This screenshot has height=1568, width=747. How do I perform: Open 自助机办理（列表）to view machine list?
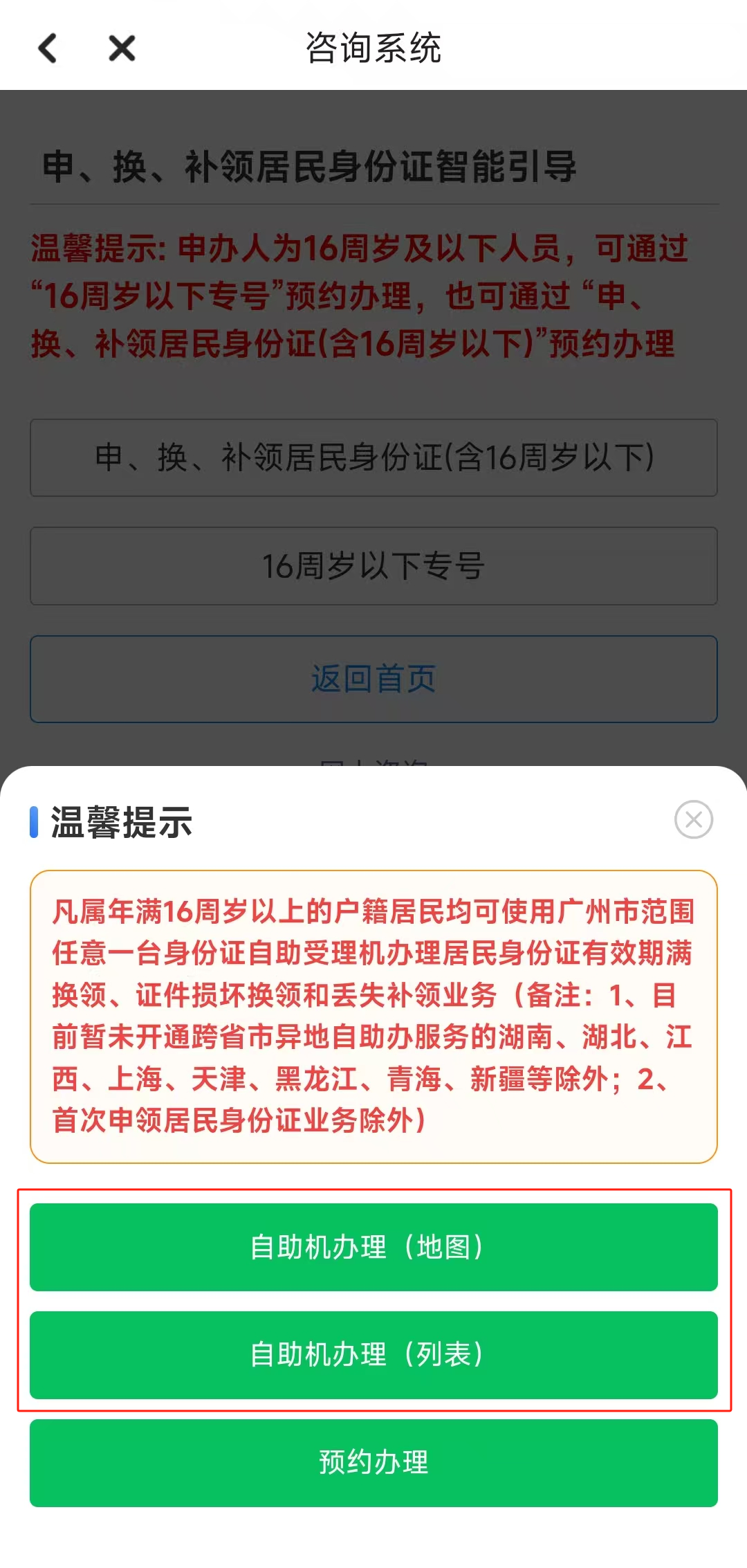[x=373, y=1355]
